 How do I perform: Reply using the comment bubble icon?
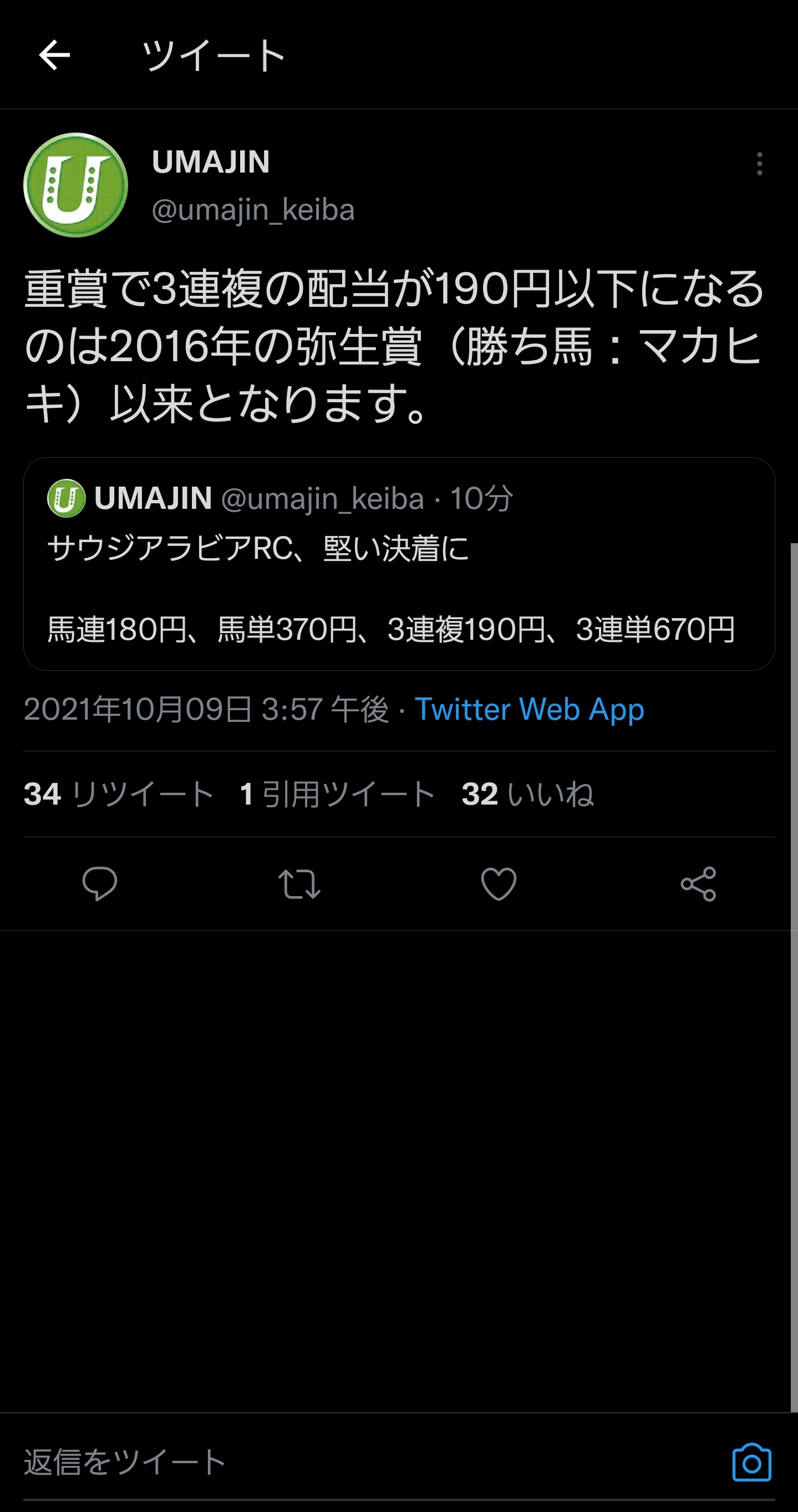[x=100, y=883]
